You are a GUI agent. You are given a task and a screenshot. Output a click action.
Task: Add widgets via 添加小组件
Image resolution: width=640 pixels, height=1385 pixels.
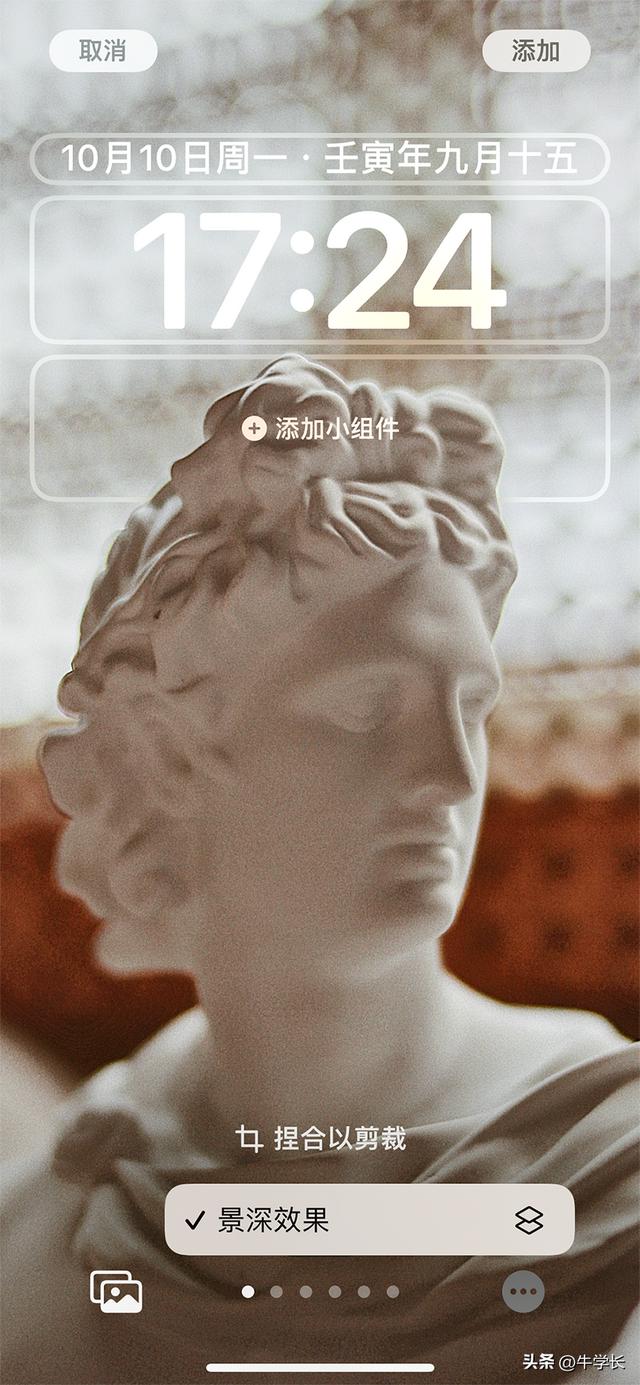(x=320, y=429)
